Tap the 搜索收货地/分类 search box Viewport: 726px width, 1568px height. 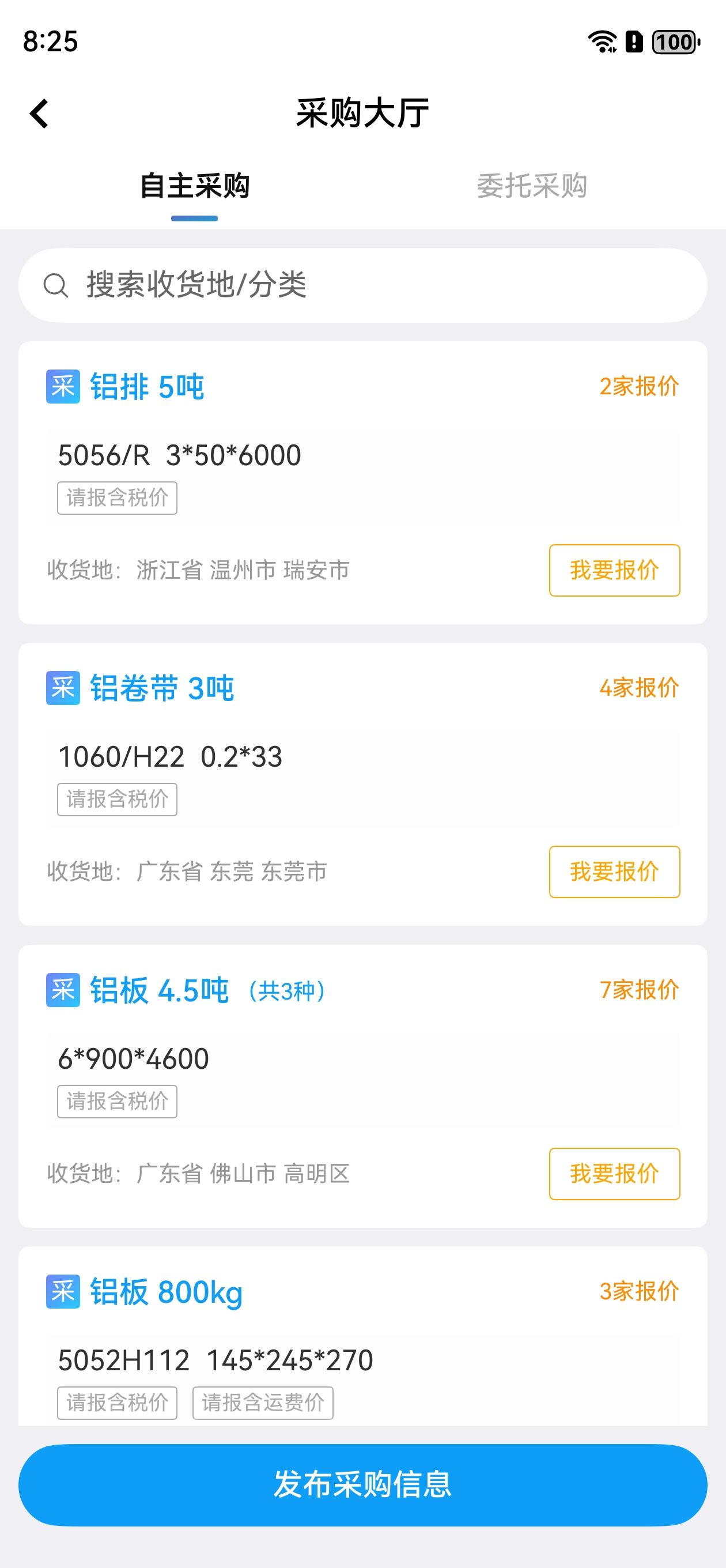pyautogui.click(x=362, y=285)
